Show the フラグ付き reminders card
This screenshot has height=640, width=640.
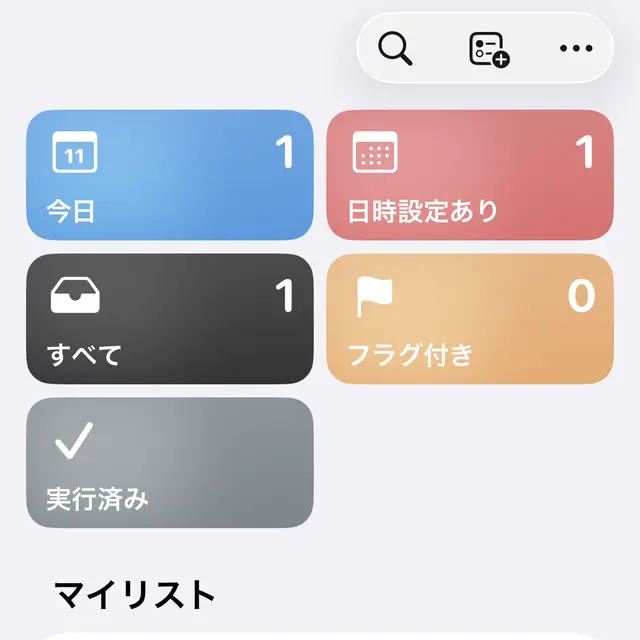[x=469, y=318]
